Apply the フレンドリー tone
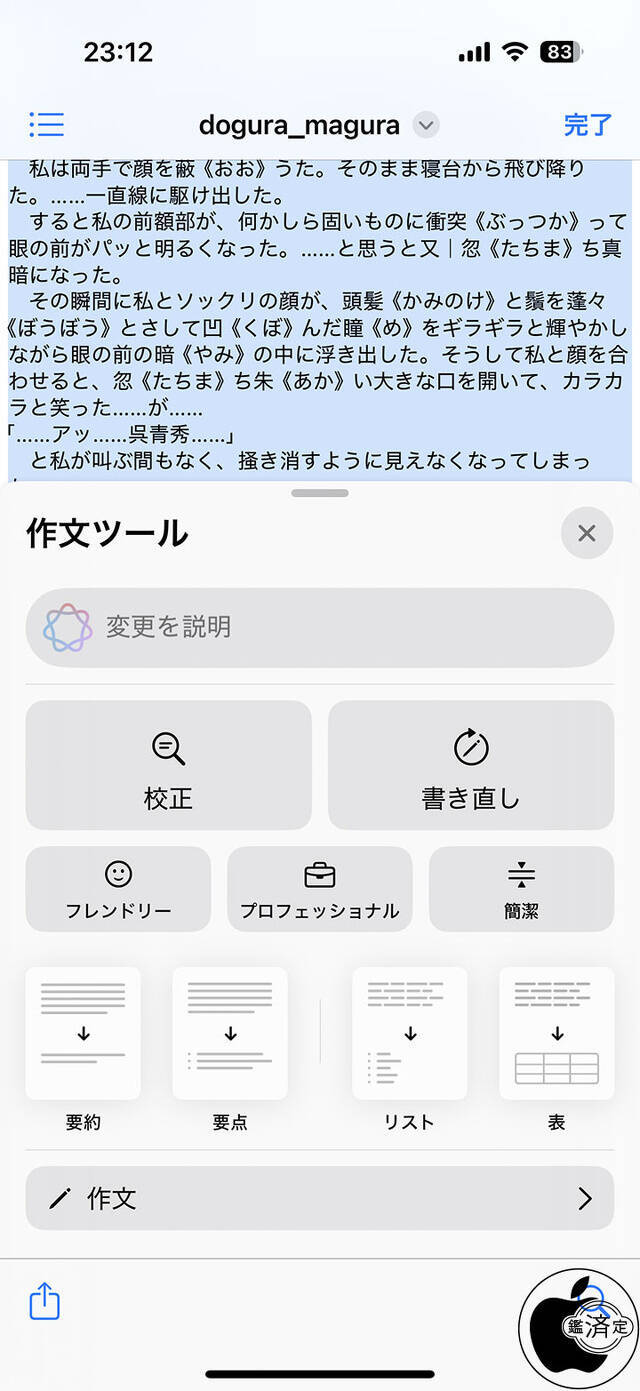The width and height of the screenshot is (640, 1391). (x=118, y=889)
